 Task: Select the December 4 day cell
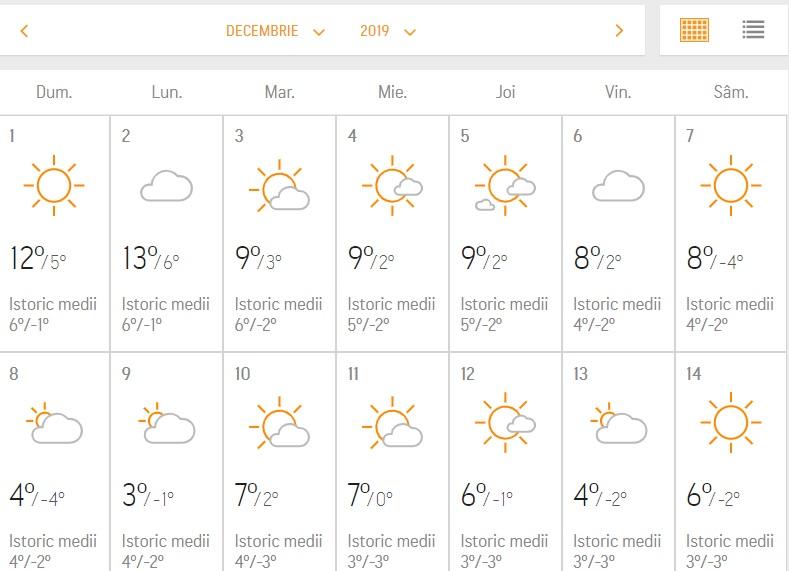coord(392,232)
